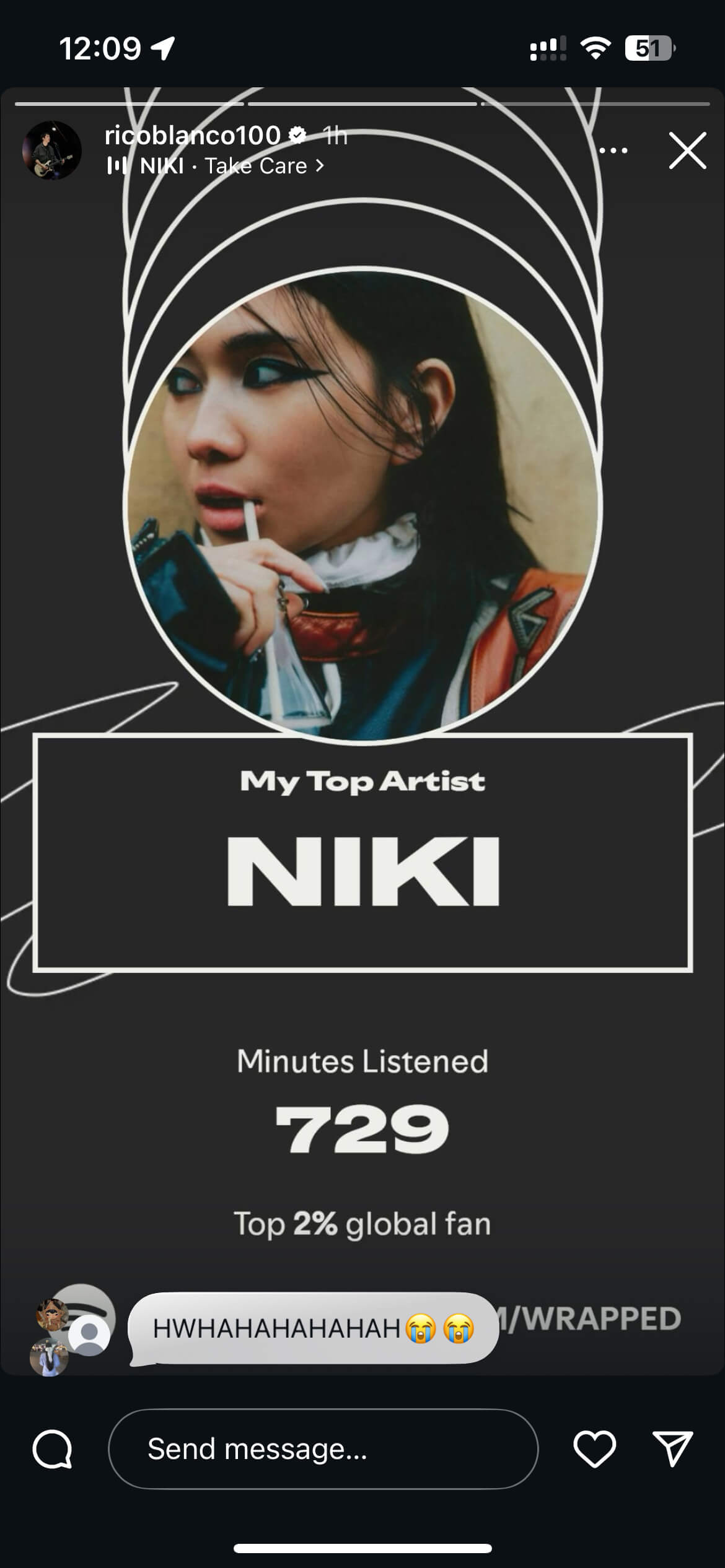725x1568 pixels.
Task: Share this story via paper plane
Action: [672, 1449]
